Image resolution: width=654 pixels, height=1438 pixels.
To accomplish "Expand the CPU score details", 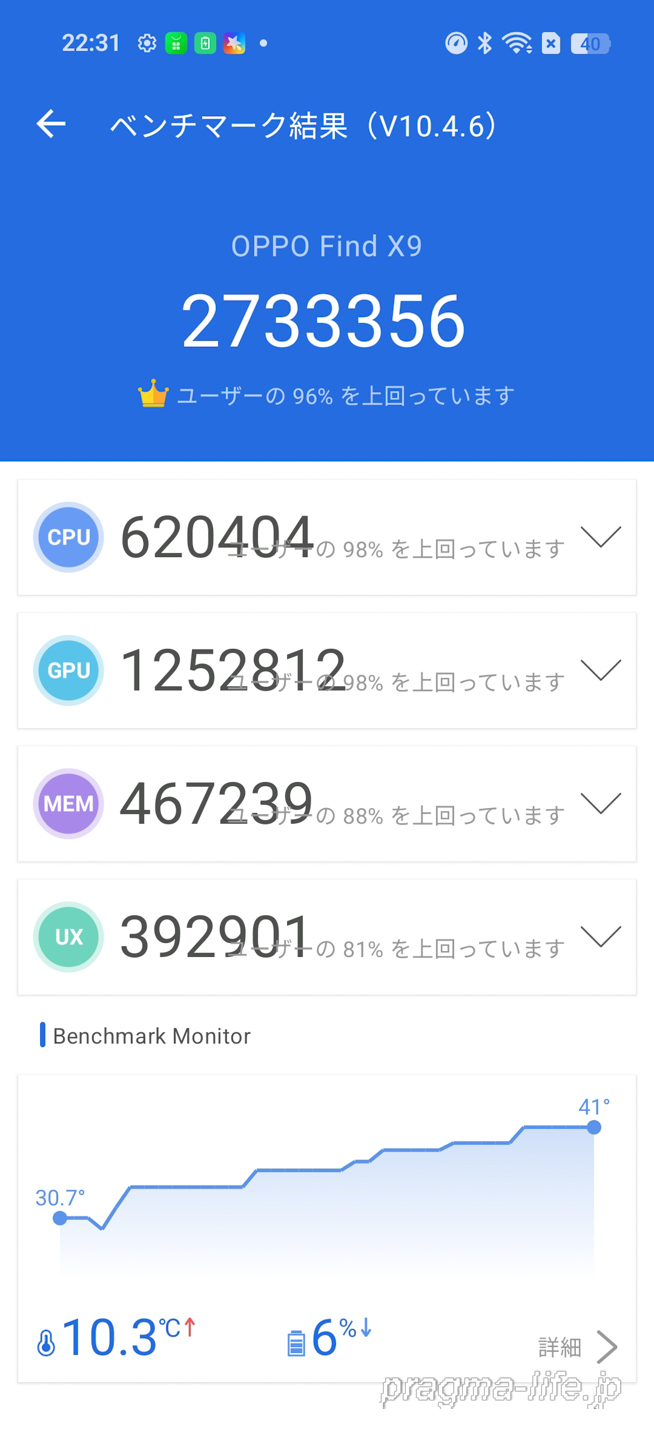I will [x=600, y=537].
